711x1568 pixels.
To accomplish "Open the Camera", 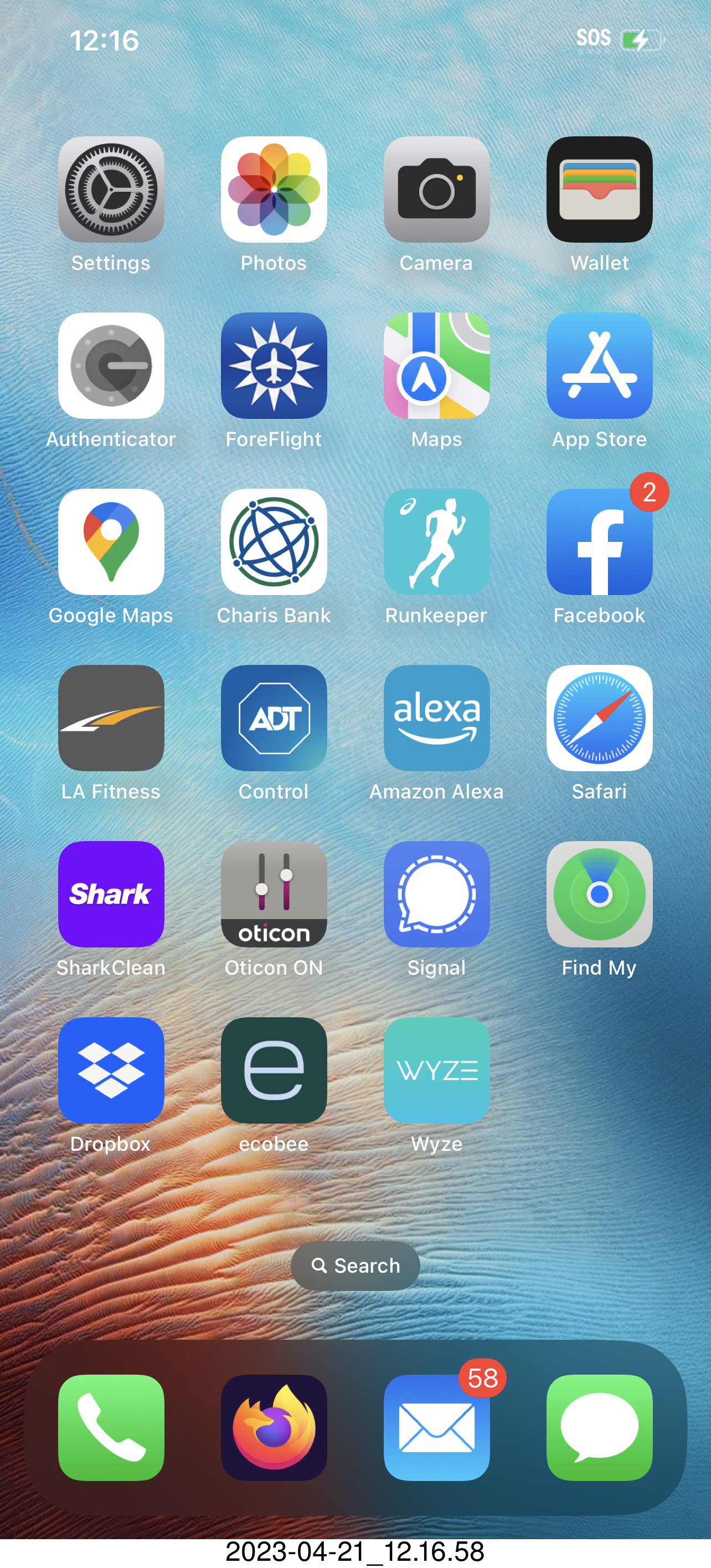I will click(x=436, y=189).
